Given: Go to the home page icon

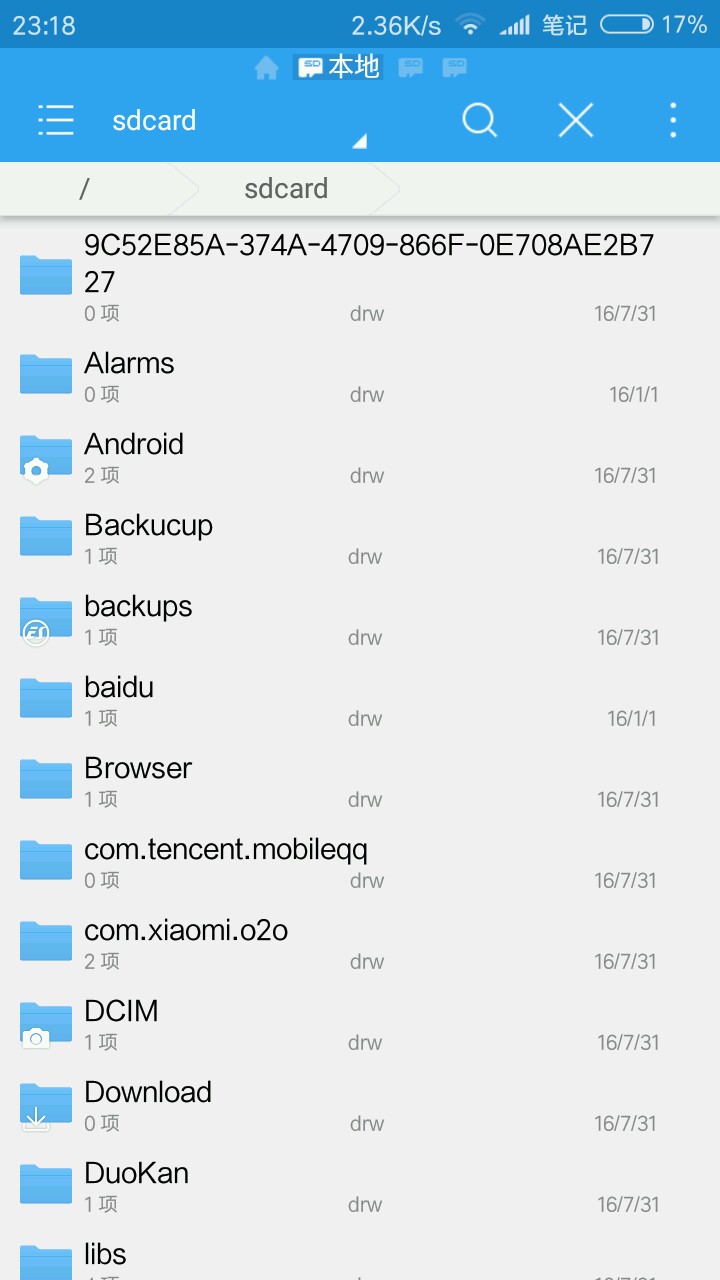Looking at the screenshot, I should pyautogui.click(x=266, y=68).
